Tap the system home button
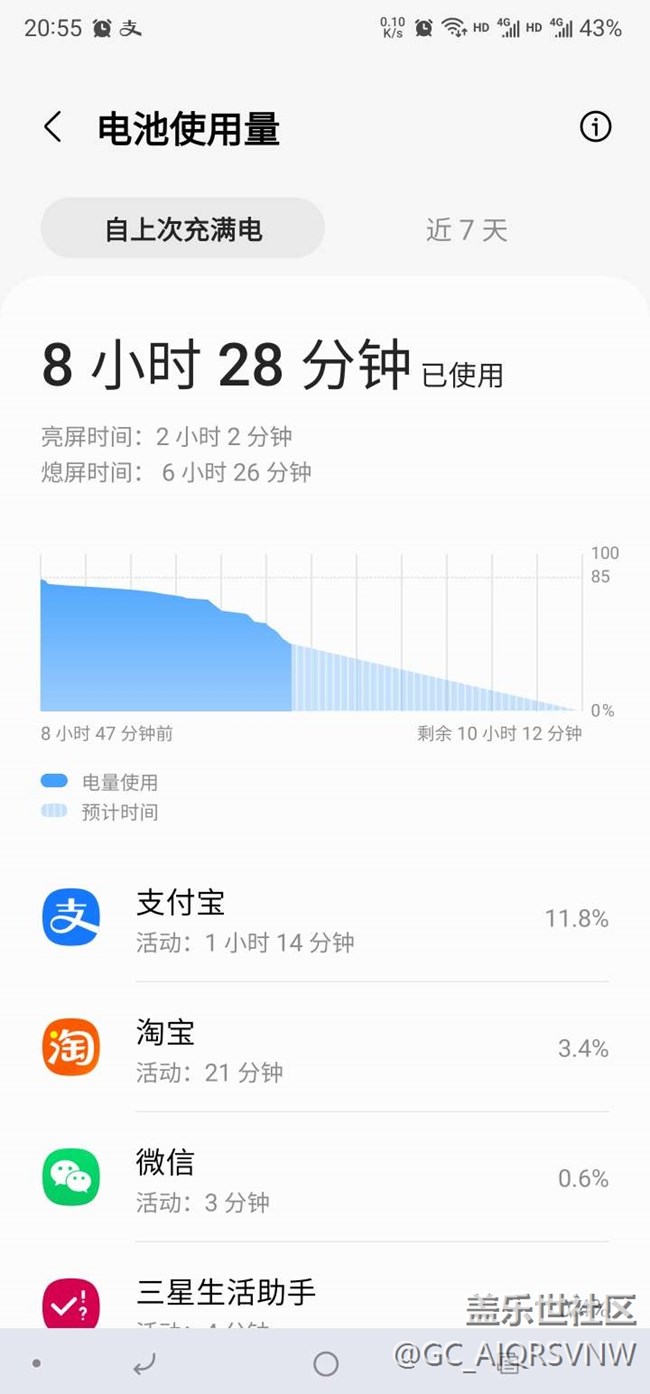The width and height of the screenshot is (650, 1394). click(x=325, y=1363)
